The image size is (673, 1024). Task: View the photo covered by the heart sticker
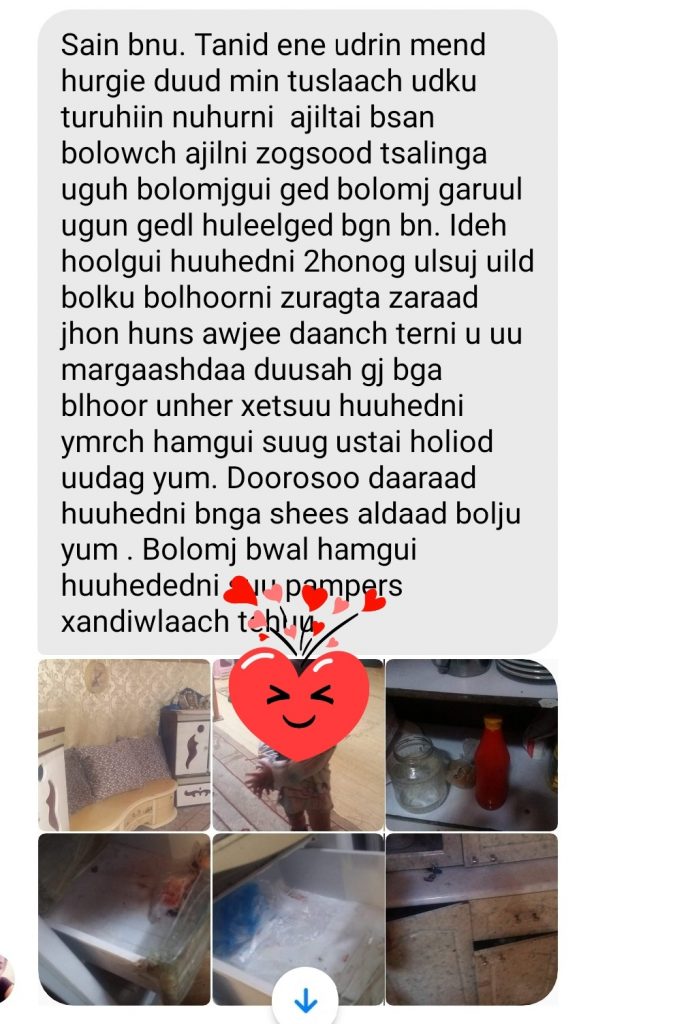pyautogui.click(x=298, y=744)
